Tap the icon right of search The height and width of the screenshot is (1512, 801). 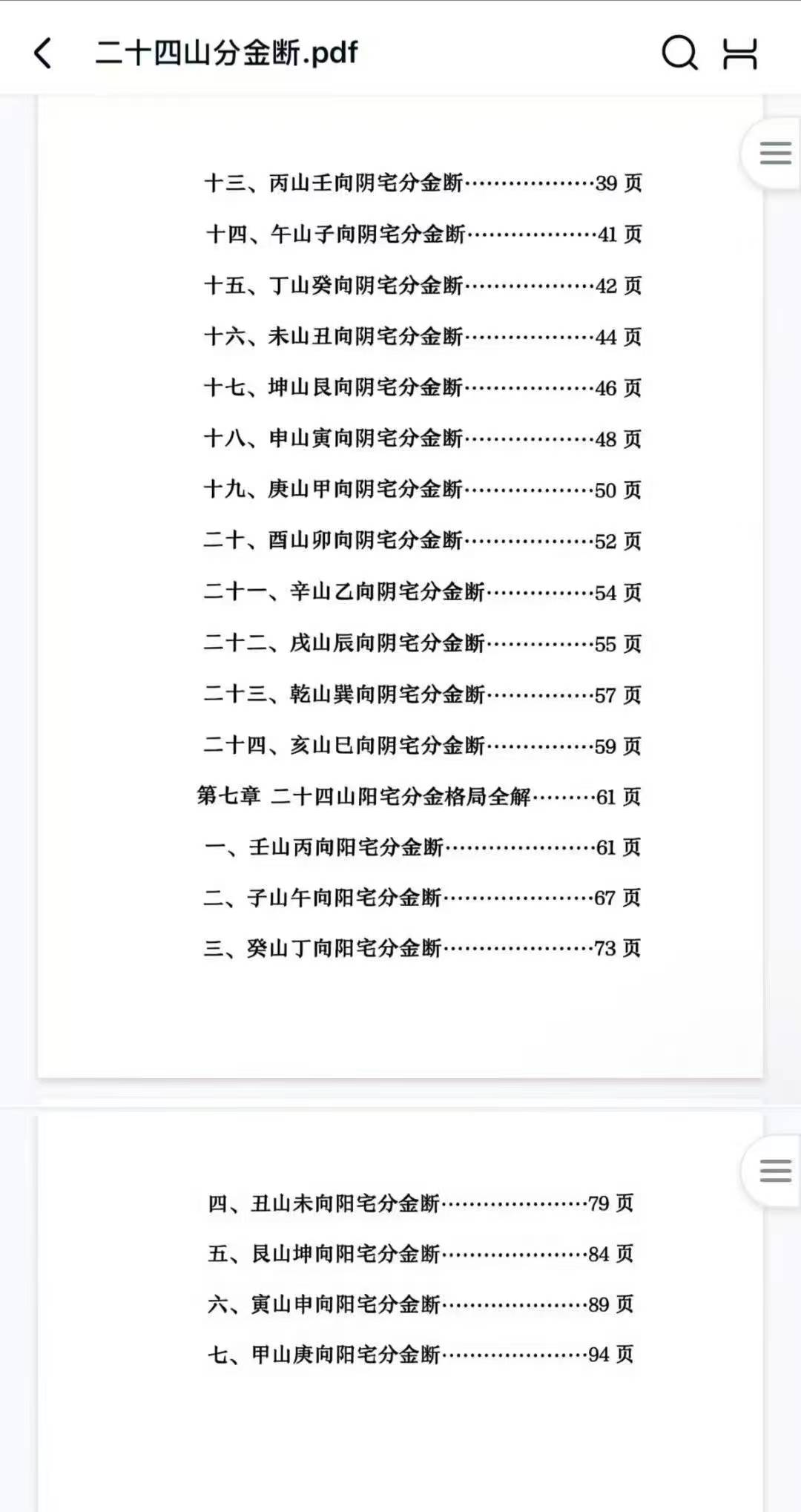pyautogui.click(x=740, y=53)
